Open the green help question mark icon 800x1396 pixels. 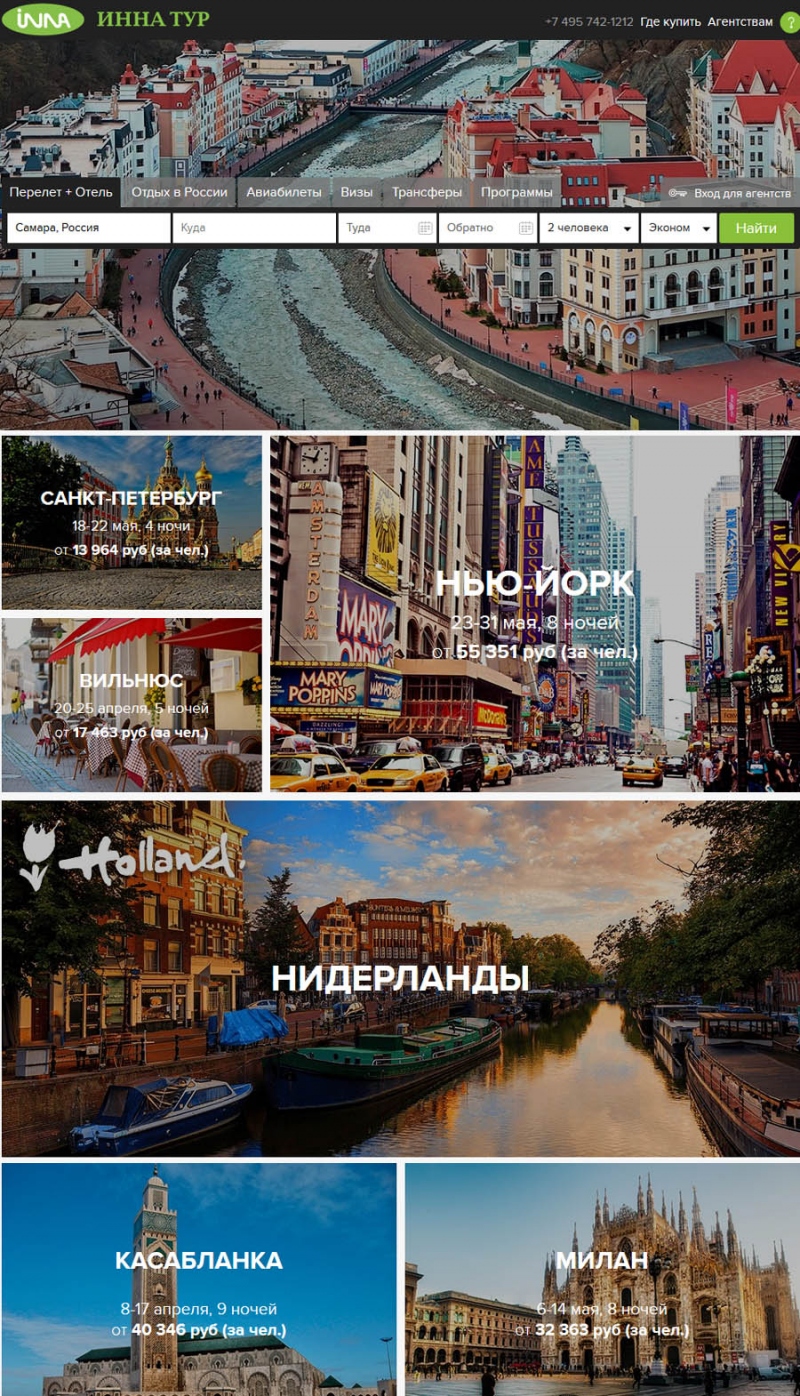click(789, 22)
